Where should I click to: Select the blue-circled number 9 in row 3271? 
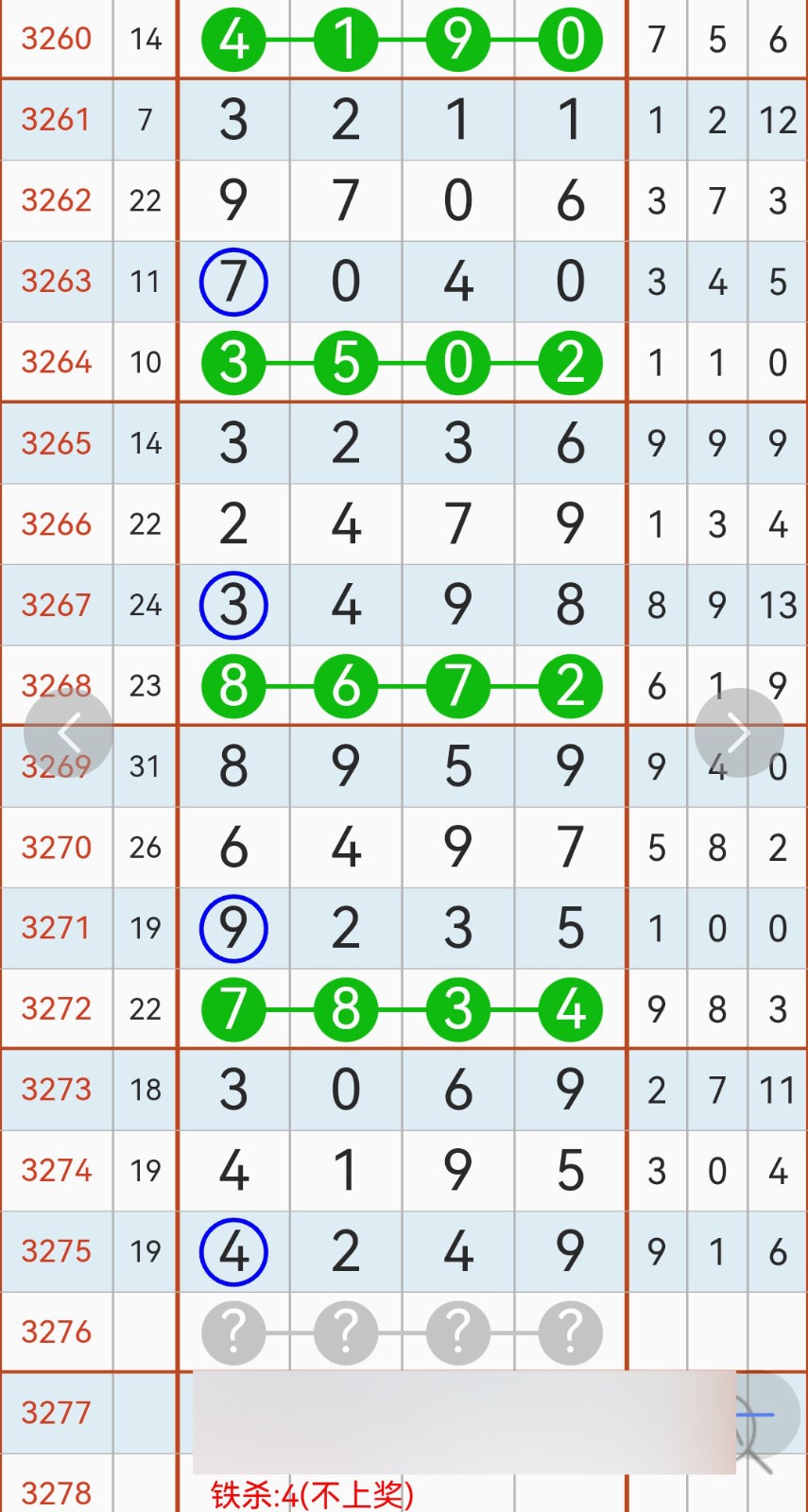coord(233,928)
